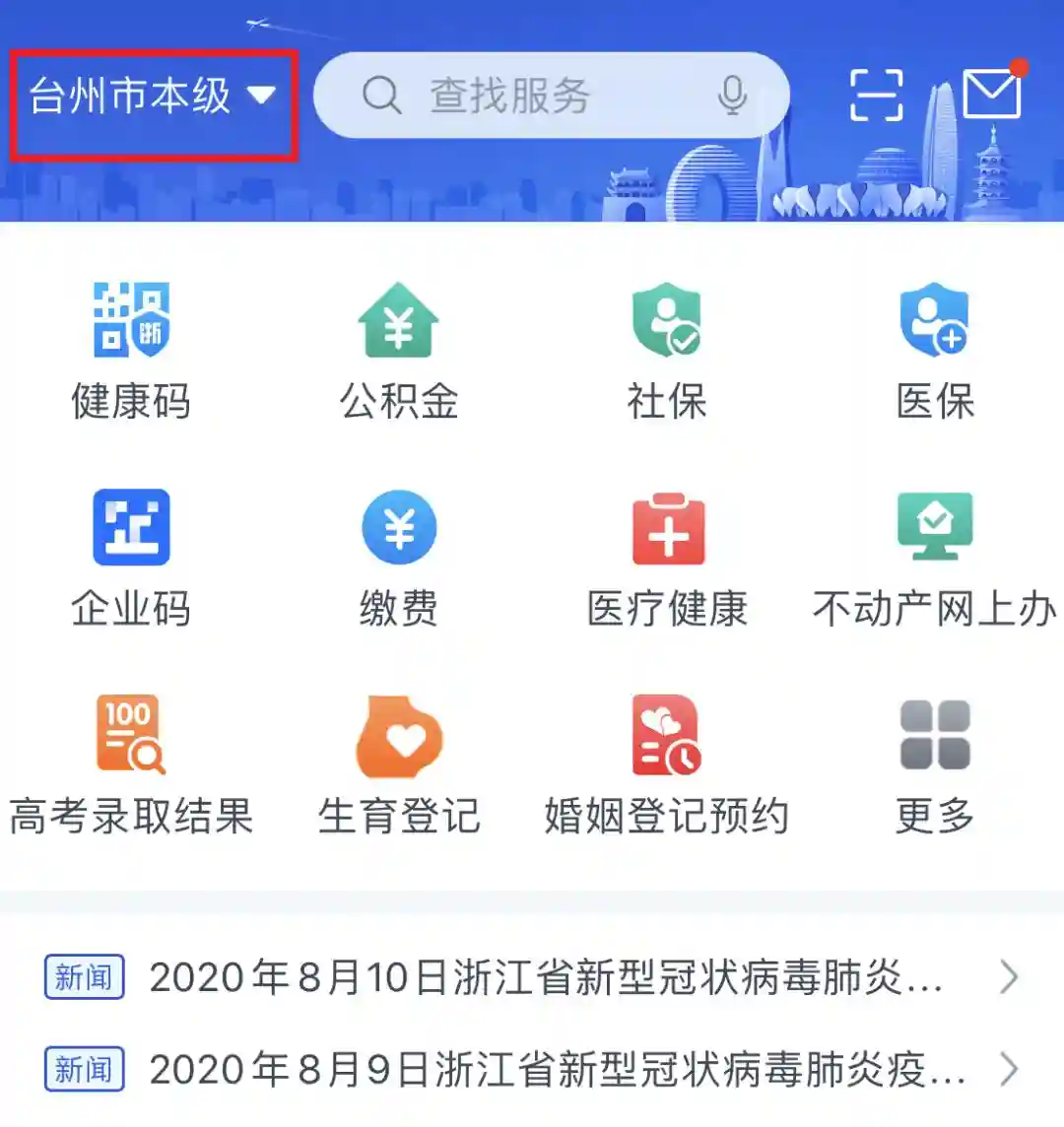Viewport: 1064px width, 1127px height.
Task: Open 婚姻登记预约 service
Action: tap(667, 765)
